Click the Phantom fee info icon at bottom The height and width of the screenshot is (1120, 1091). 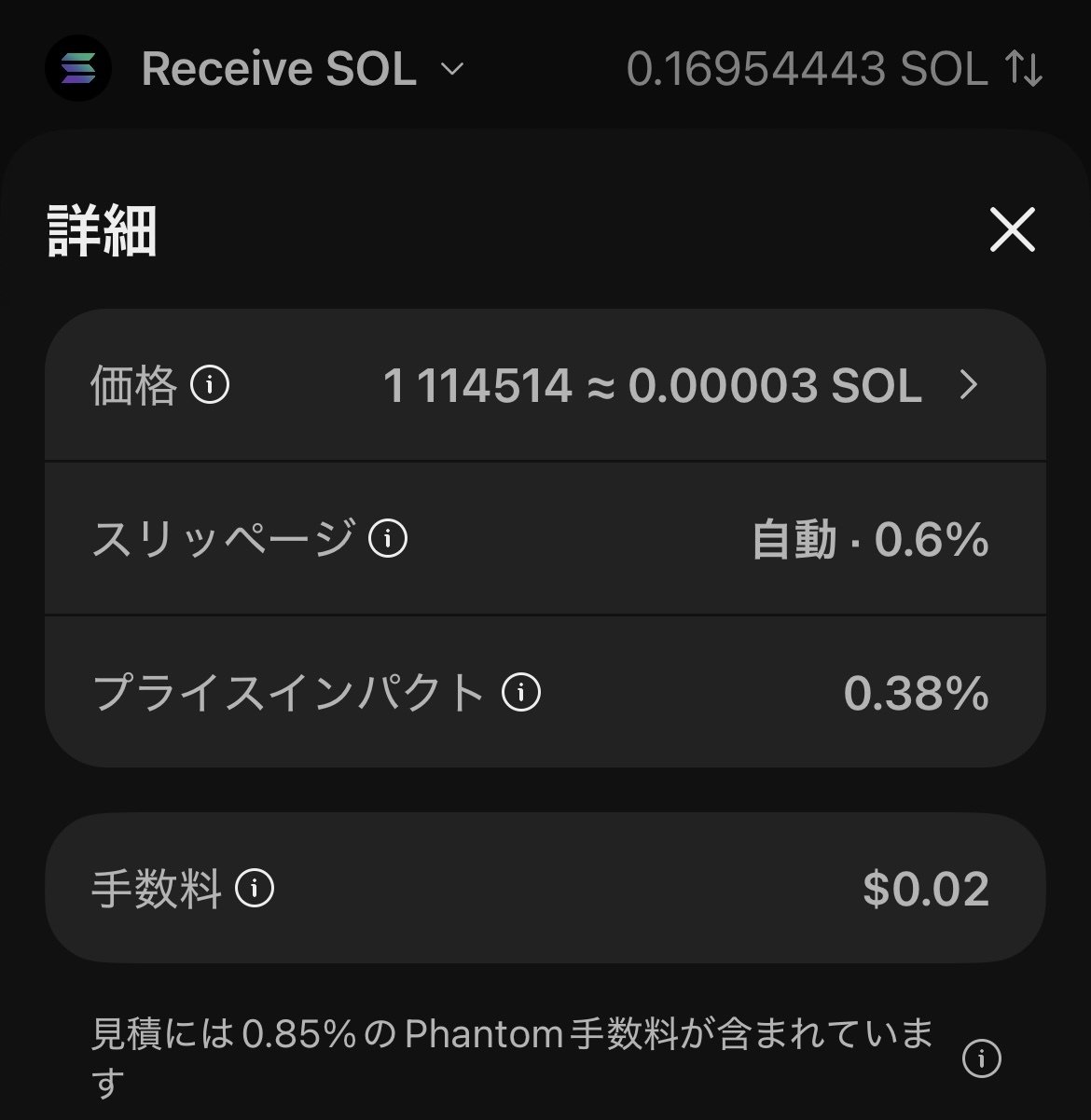[x=982, y=1059]
